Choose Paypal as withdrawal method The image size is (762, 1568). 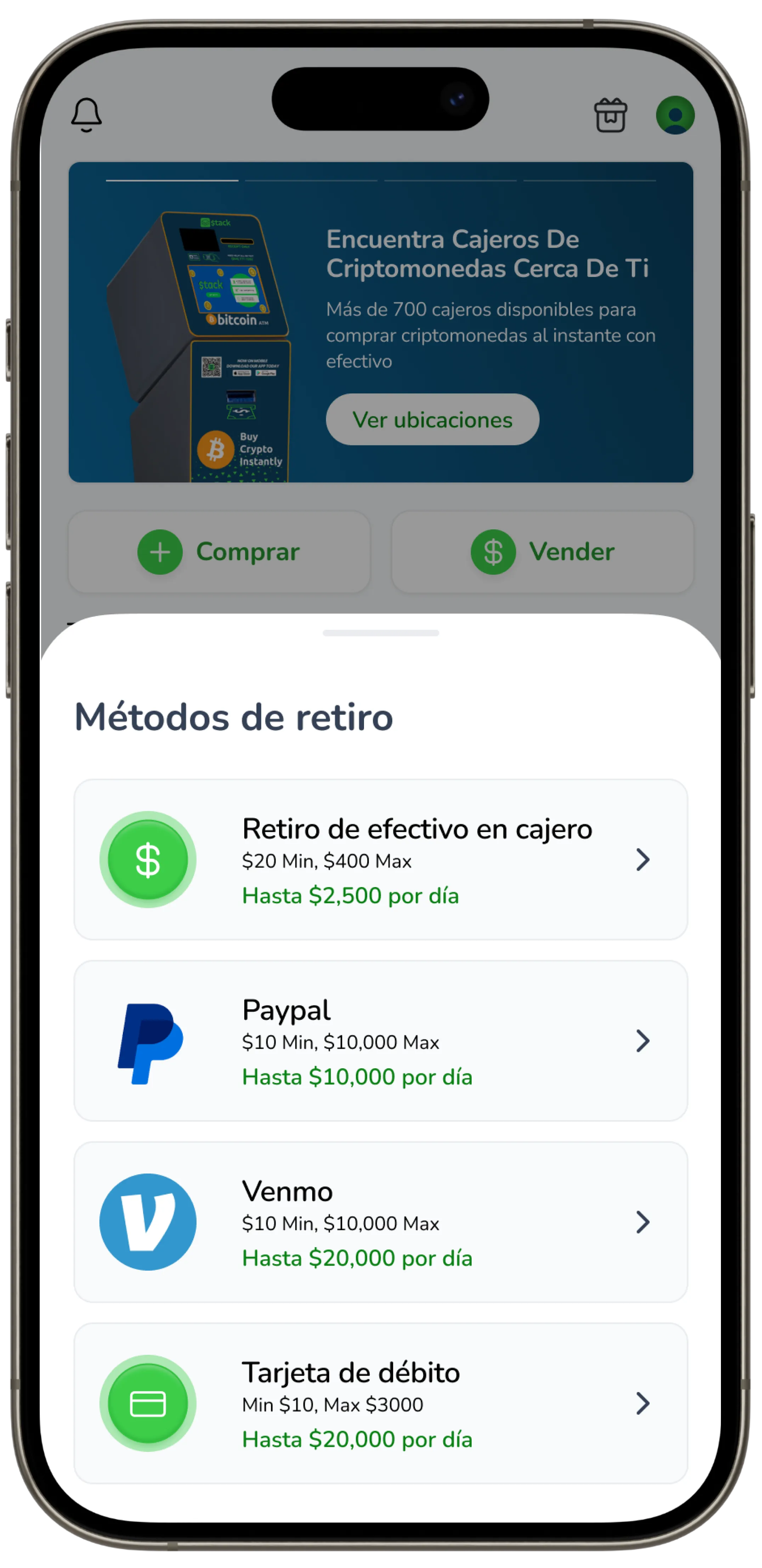click(x=381, y=1041)
